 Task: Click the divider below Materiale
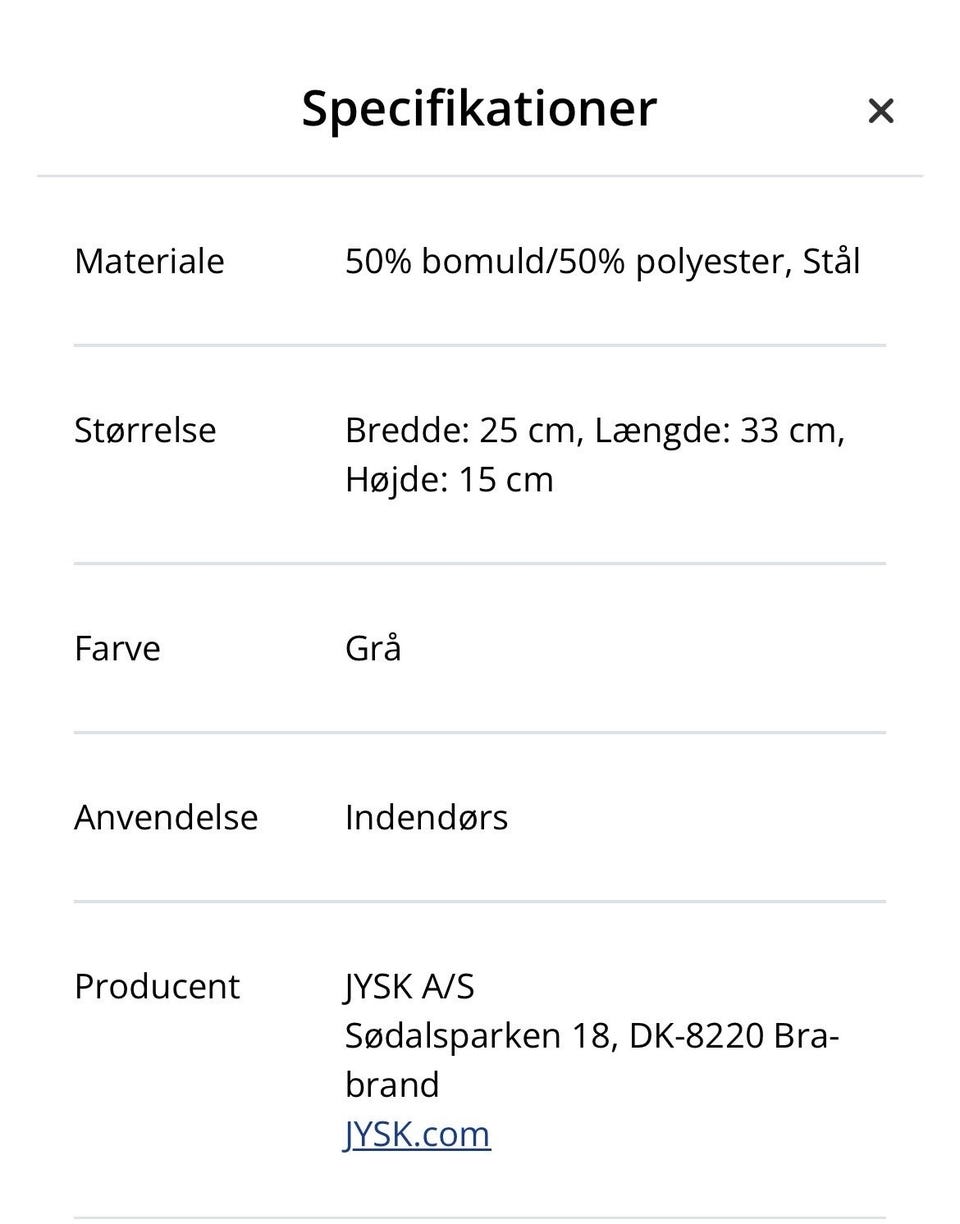tap(479, 343)
